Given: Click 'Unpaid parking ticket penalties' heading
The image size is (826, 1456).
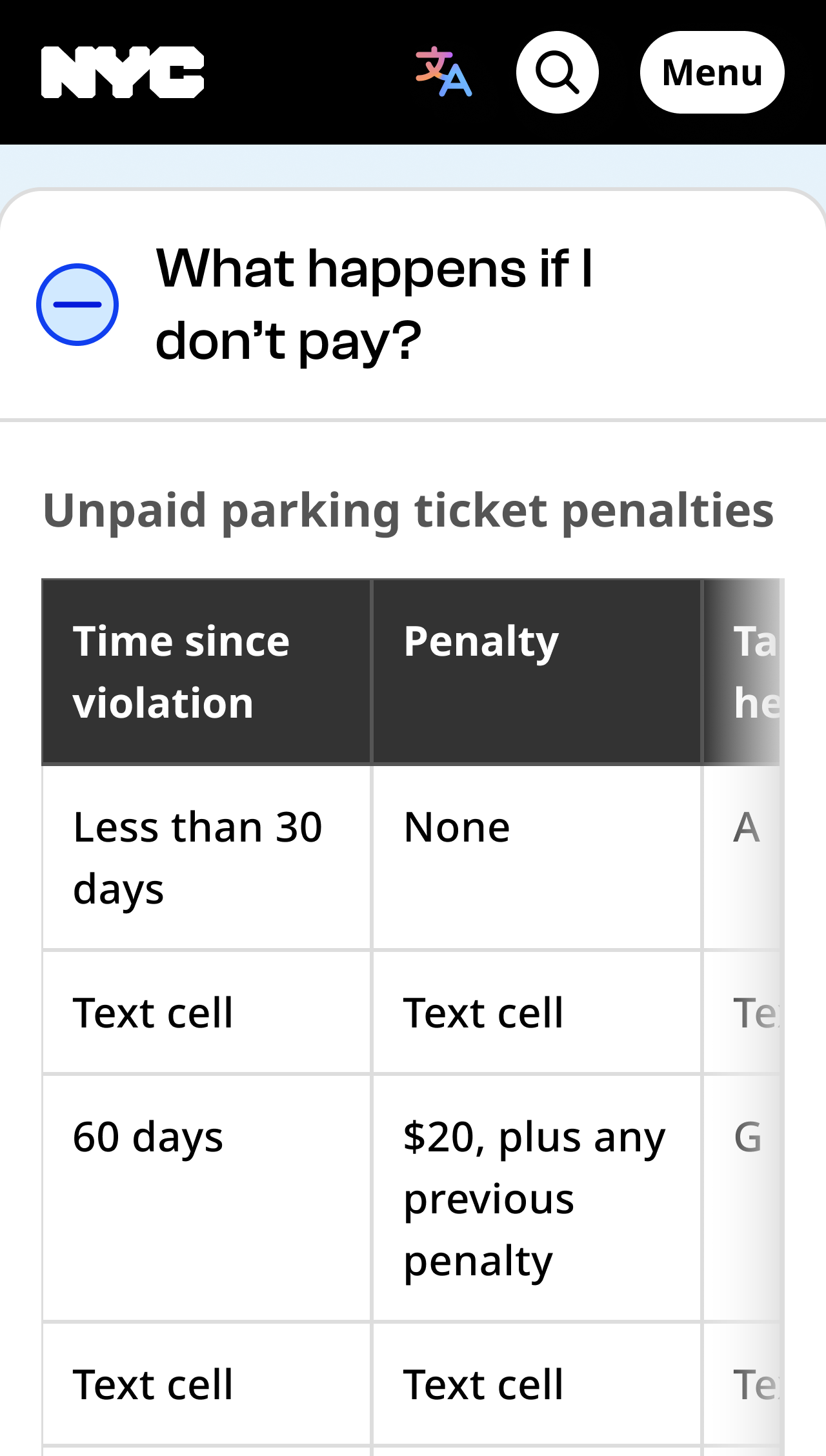Looking at the screenshot, I should (409, 512).
